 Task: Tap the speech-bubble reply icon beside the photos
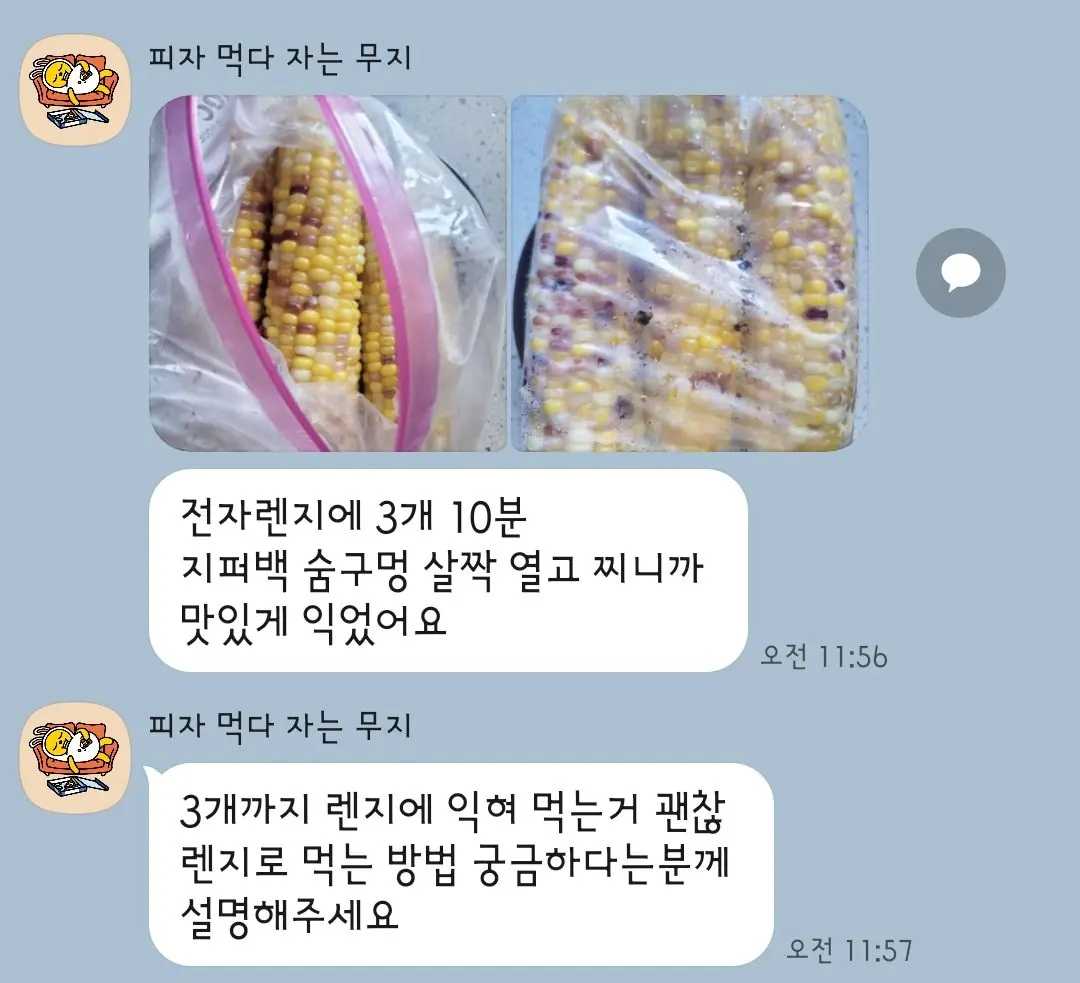point(960,273)
